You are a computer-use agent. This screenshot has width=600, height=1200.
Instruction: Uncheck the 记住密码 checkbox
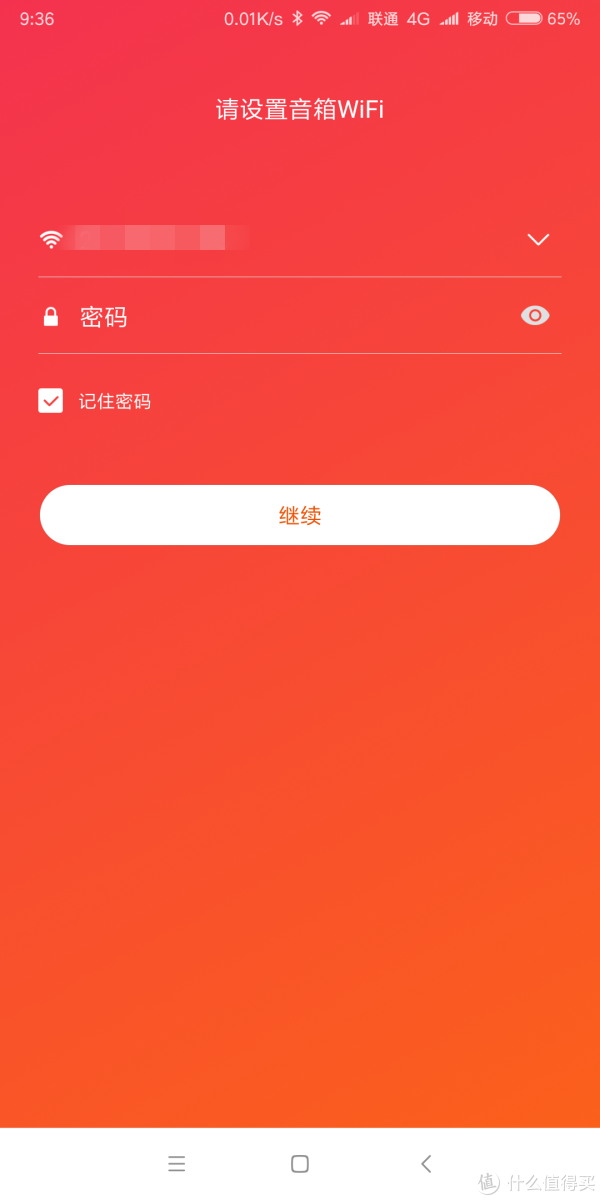tap(51, 401)
